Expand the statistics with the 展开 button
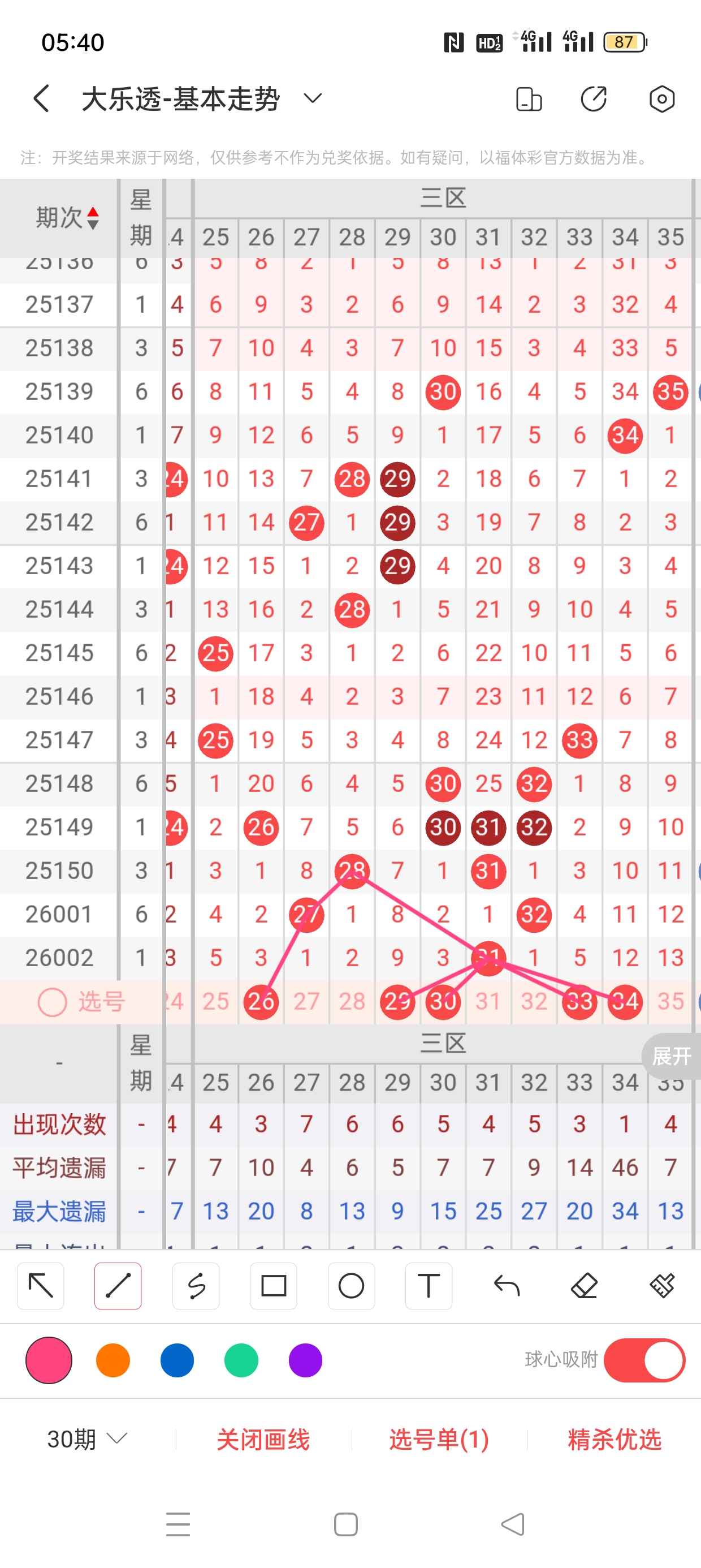The image size is (701, 1568). coord(671,1056)
